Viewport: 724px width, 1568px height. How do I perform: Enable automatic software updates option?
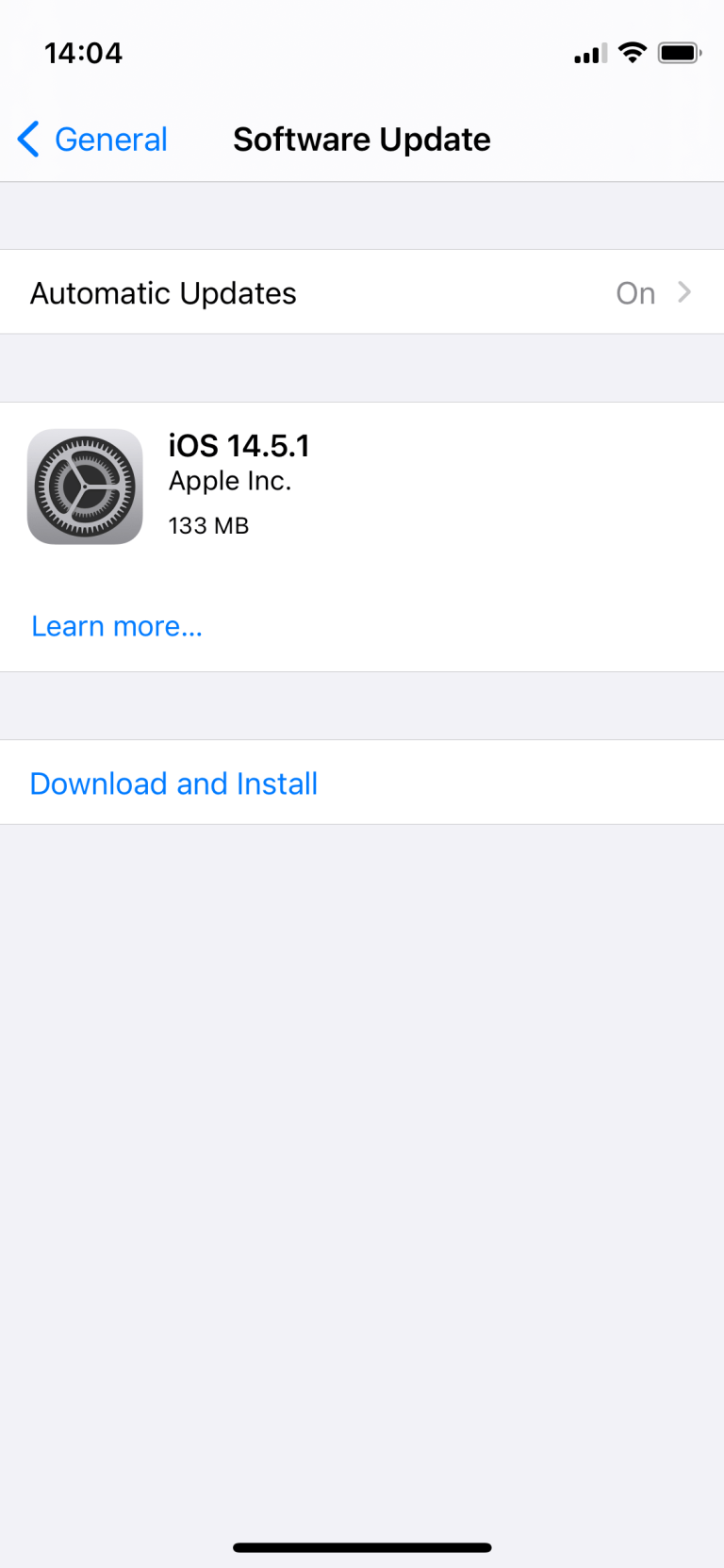point(362,292)
